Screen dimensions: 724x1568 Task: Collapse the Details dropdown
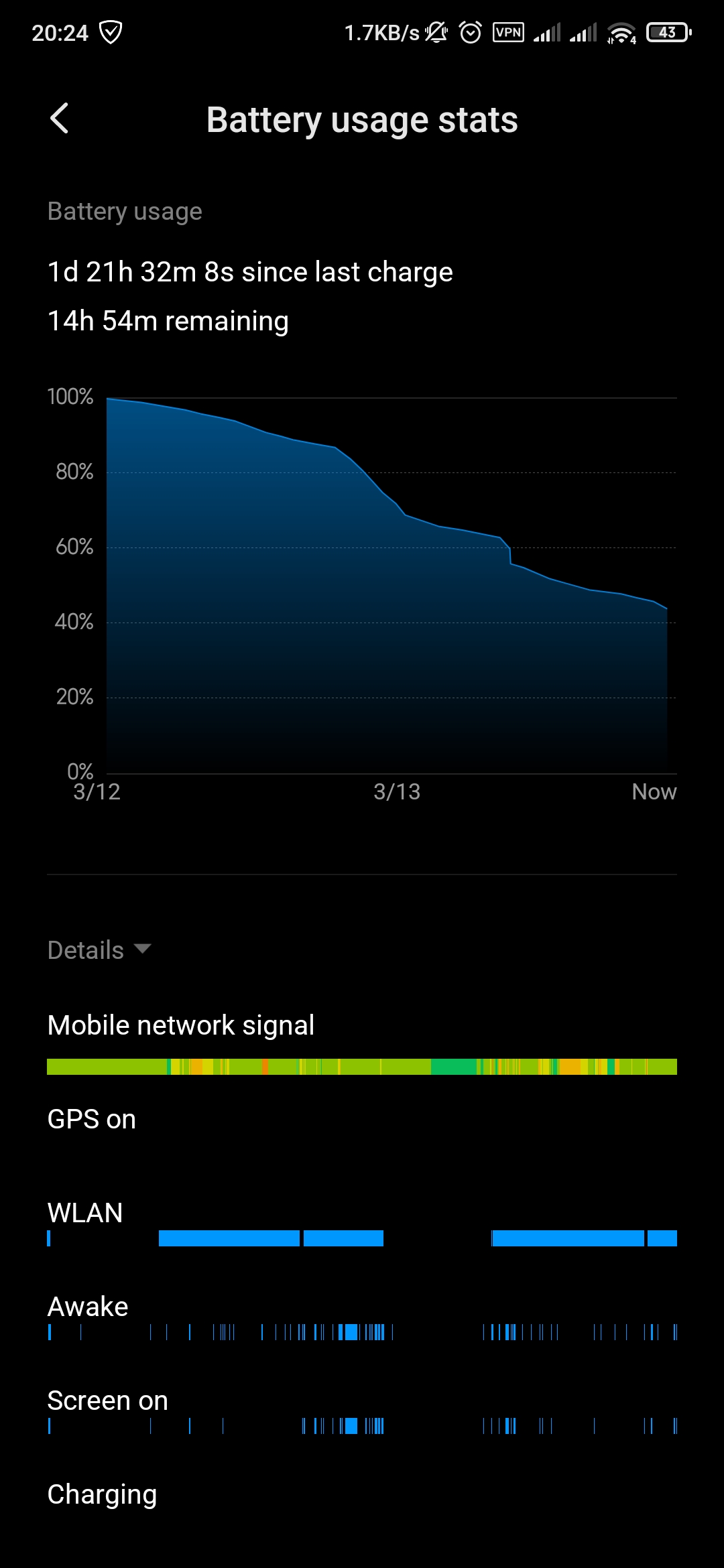point(99,950)
